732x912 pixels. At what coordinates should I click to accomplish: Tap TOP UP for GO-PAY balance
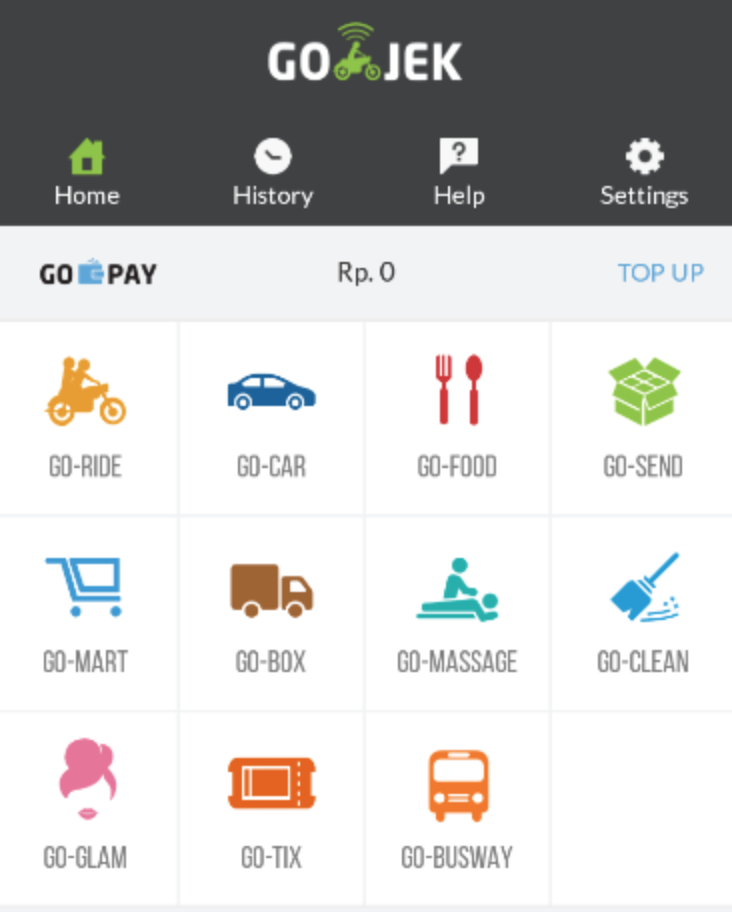tap(660, 273)
